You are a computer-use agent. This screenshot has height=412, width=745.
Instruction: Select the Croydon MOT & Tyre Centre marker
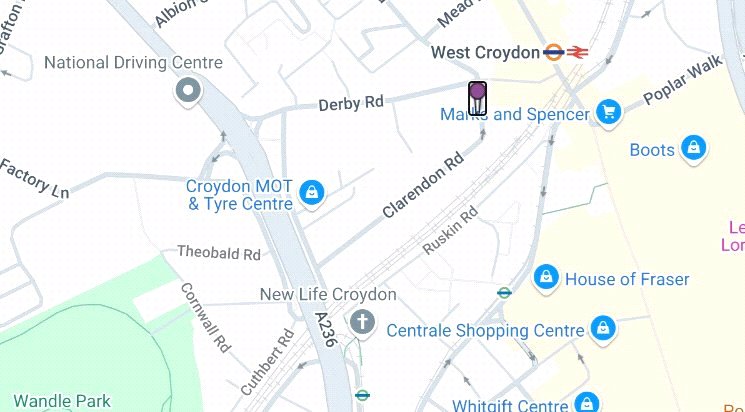point(312,191)
